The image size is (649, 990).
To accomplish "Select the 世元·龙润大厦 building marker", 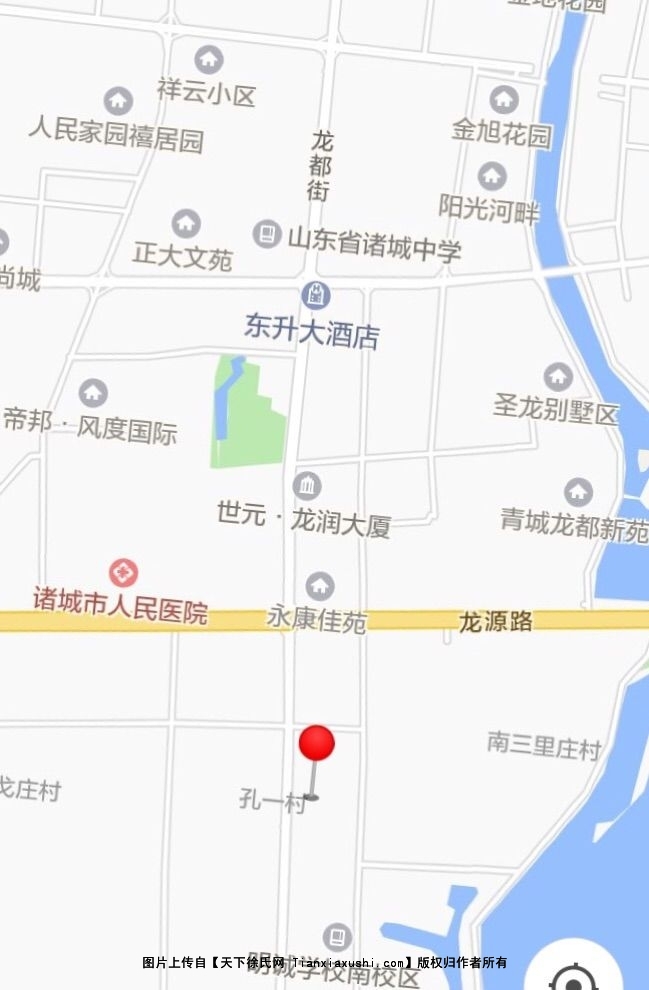I will tap(307, 487).
